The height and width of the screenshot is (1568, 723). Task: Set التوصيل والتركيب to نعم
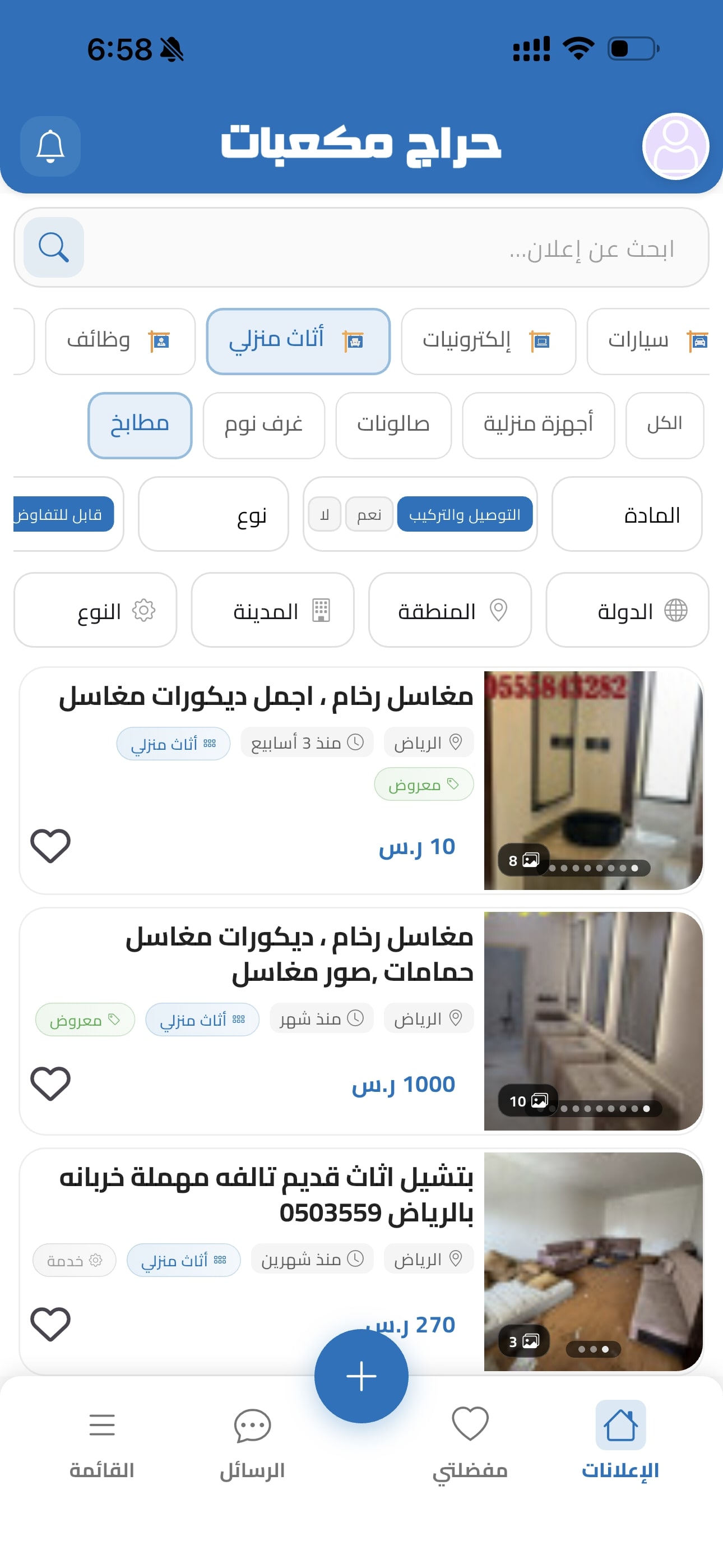[x=369, y=514]
